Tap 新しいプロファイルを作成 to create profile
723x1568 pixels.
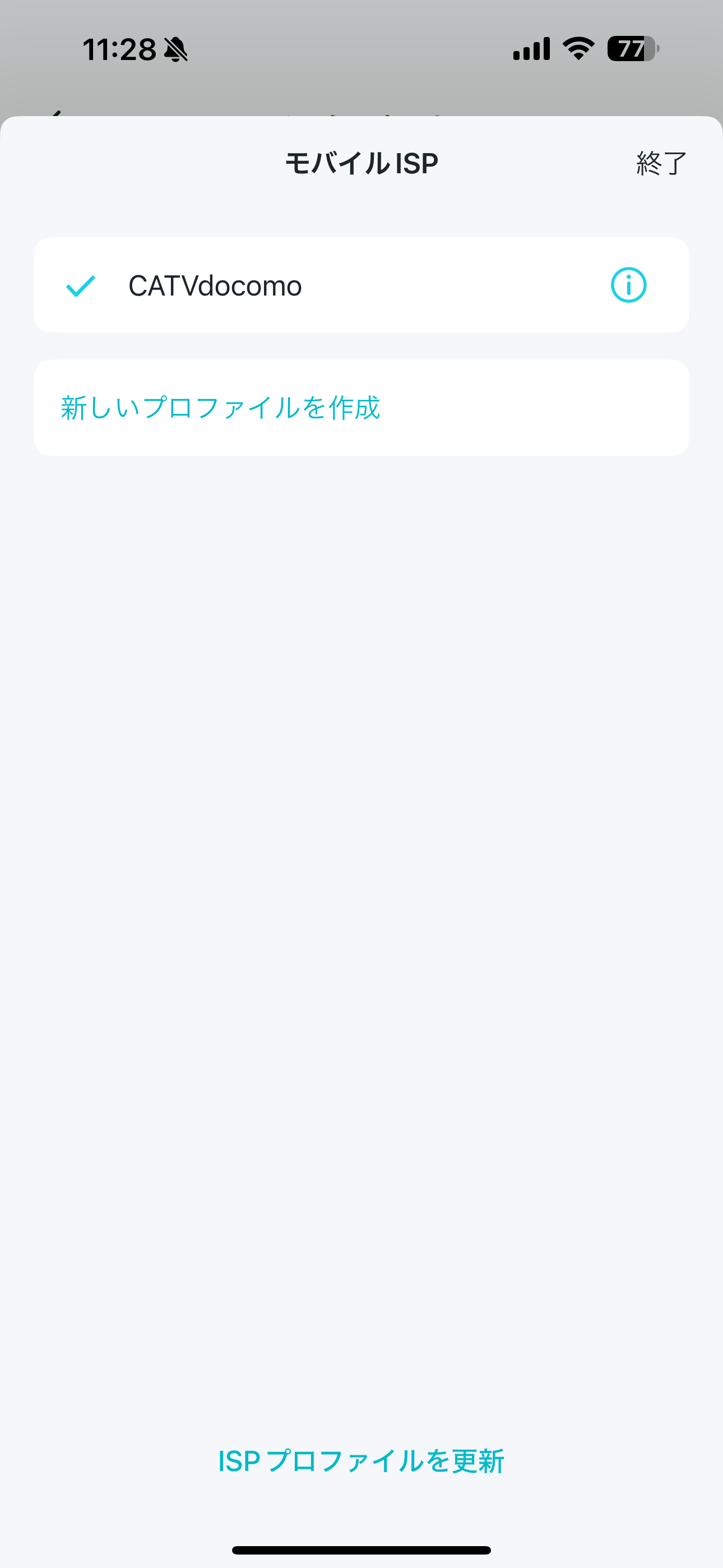click(220, 407)
